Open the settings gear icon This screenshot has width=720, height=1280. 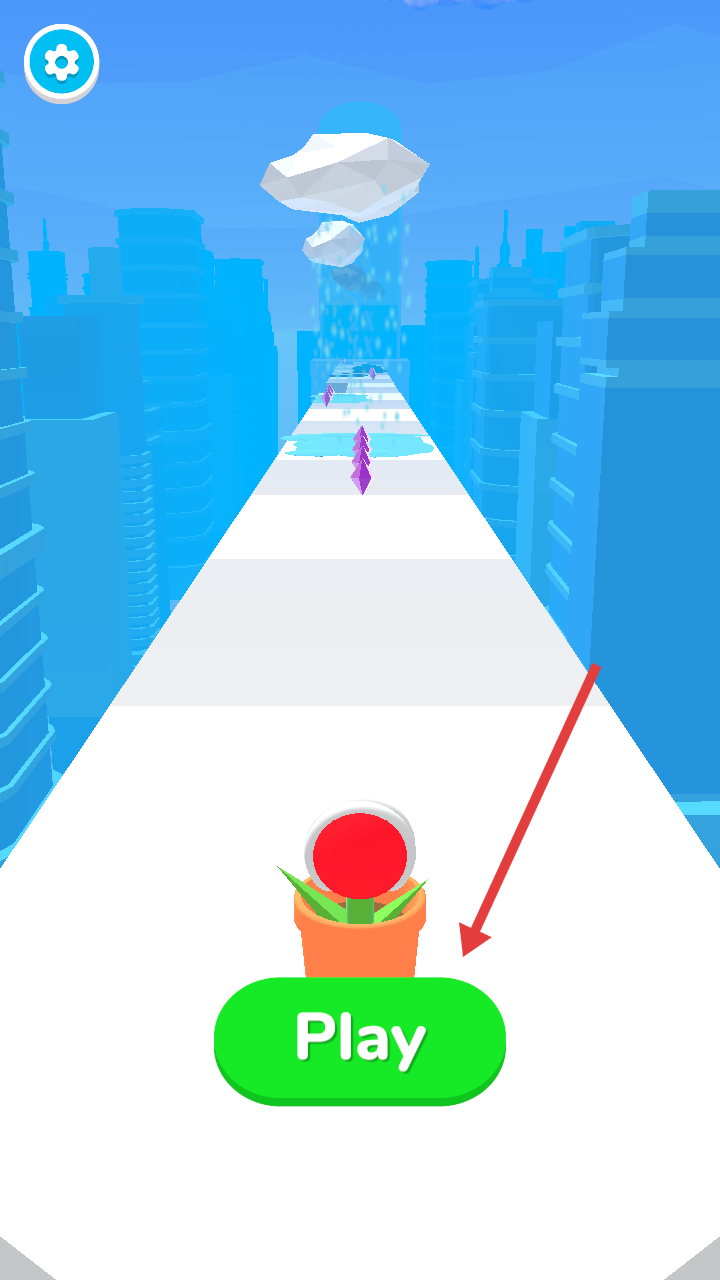tap(62, 63)
